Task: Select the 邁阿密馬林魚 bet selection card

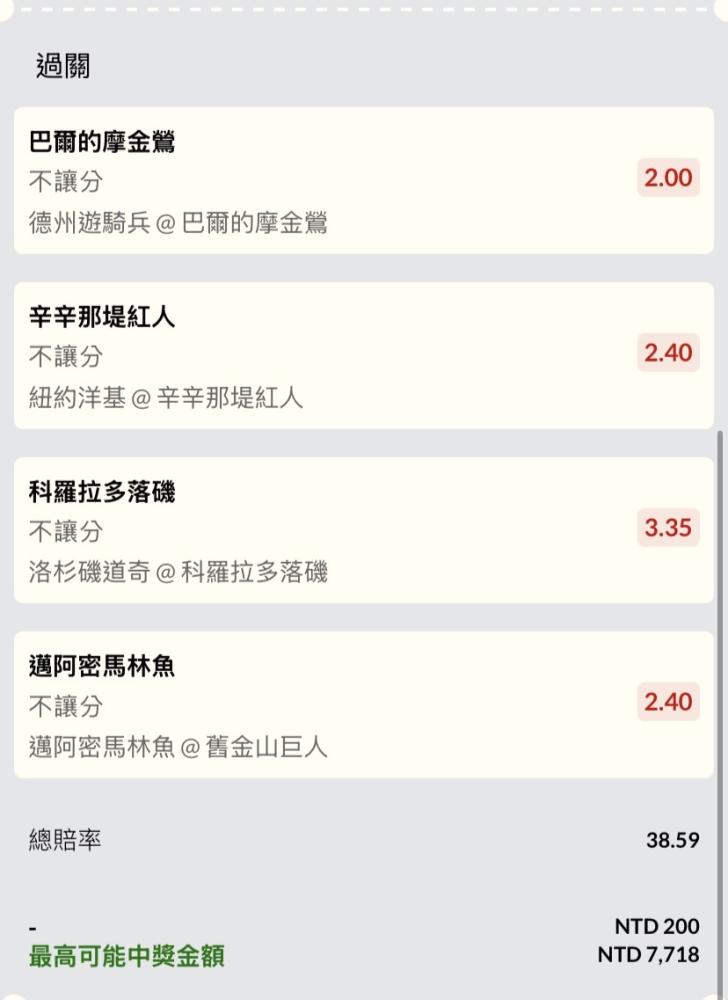Action: [363, 704]
